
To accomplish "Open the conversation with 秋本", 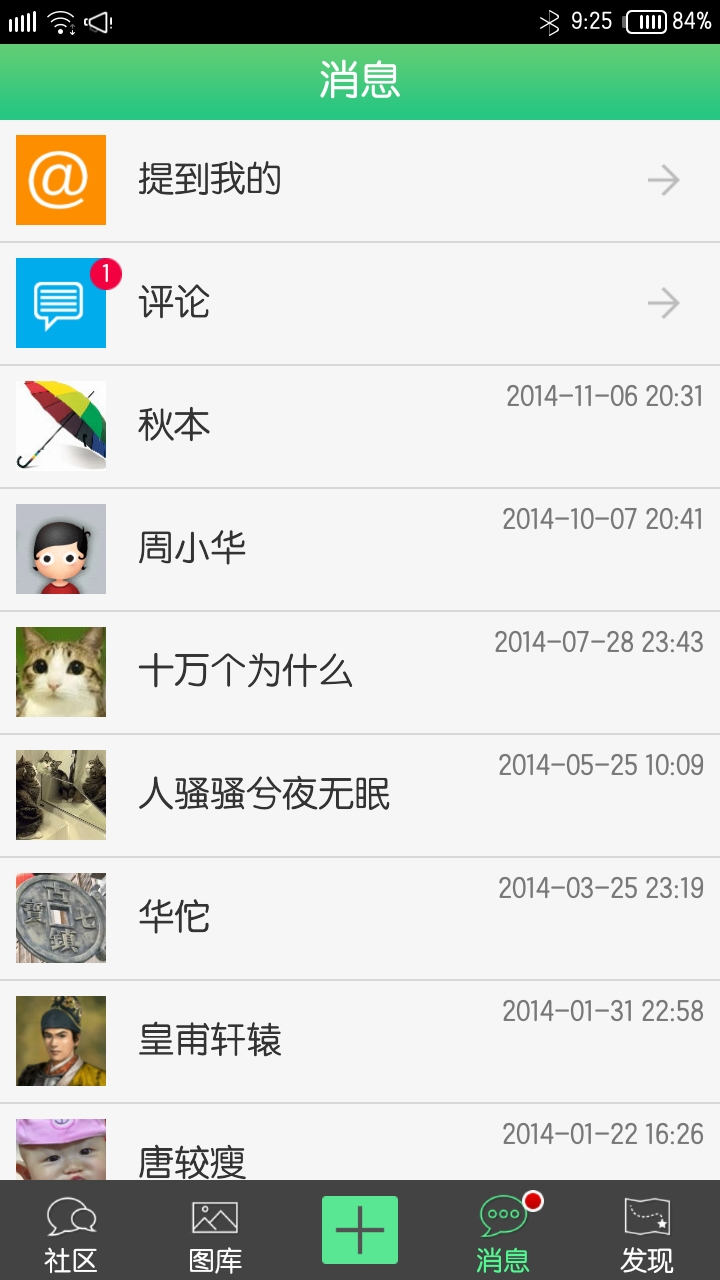I will click(360, 427).
